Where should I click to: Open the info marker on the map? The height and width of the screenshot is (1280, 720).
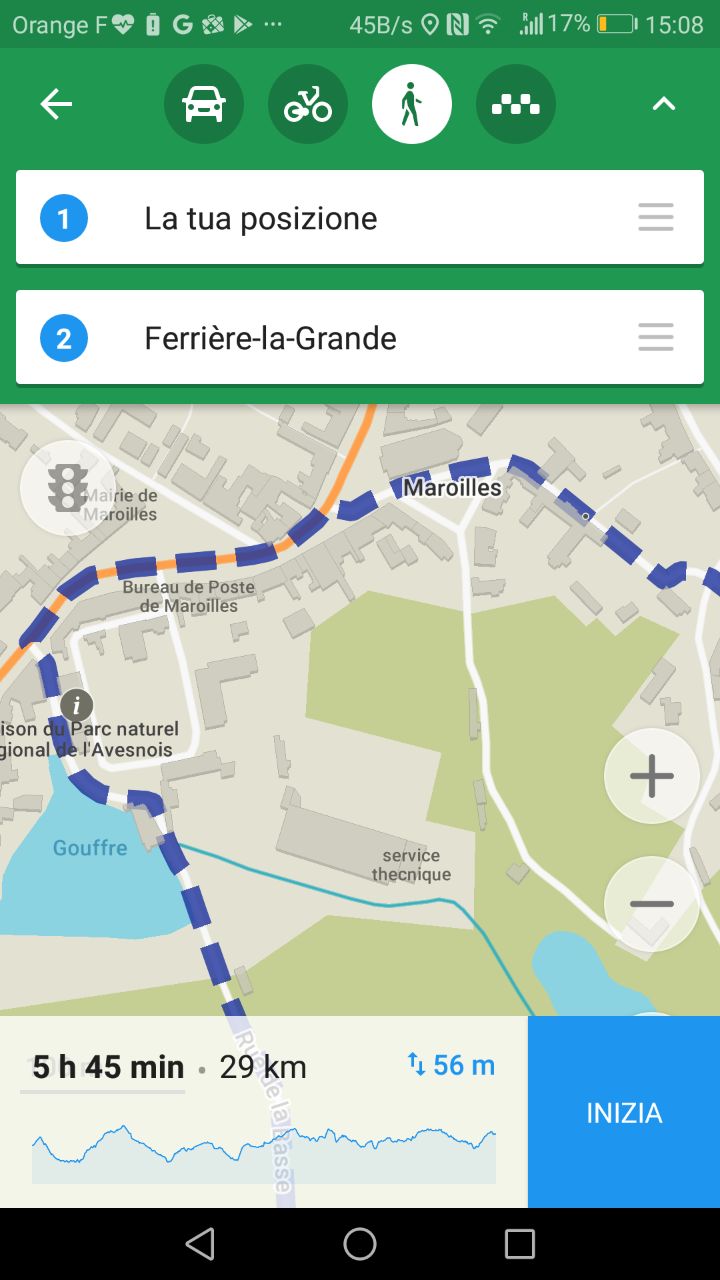pyautogui.click(x=77, y=704)
